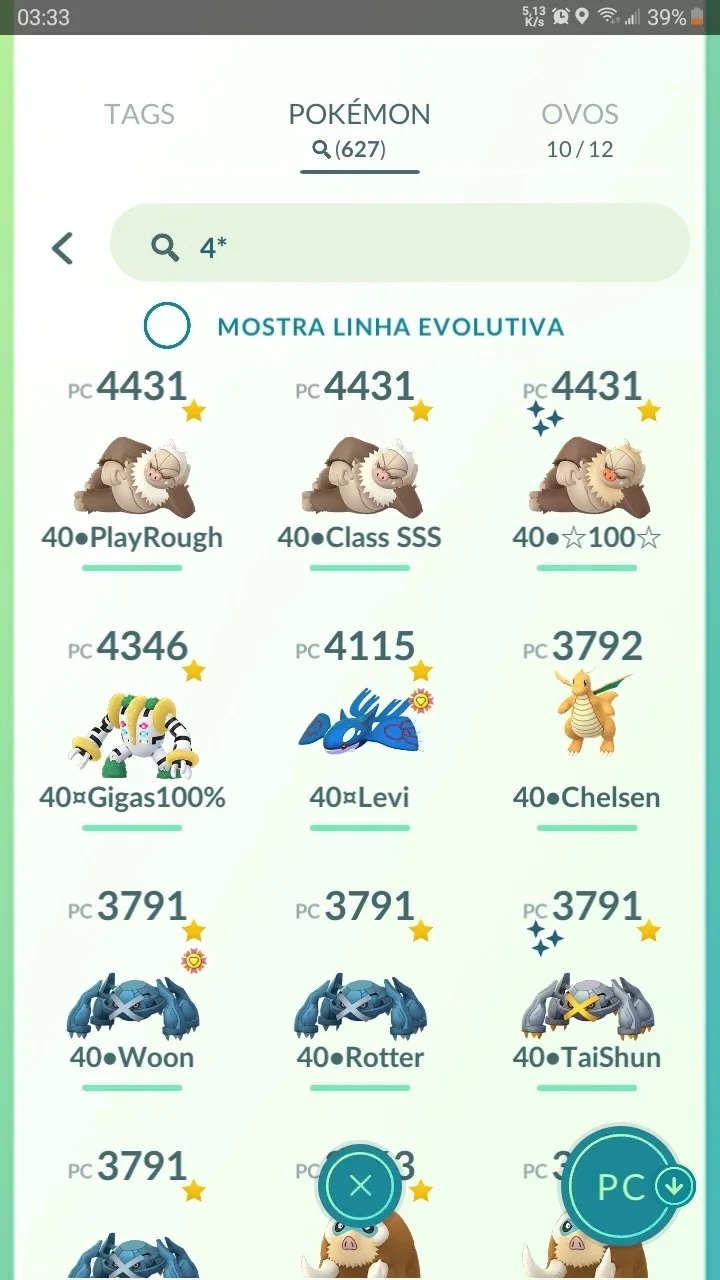Edit the search field showing 4*
This screenshot has height=1280, width=720.
[400, 246]
